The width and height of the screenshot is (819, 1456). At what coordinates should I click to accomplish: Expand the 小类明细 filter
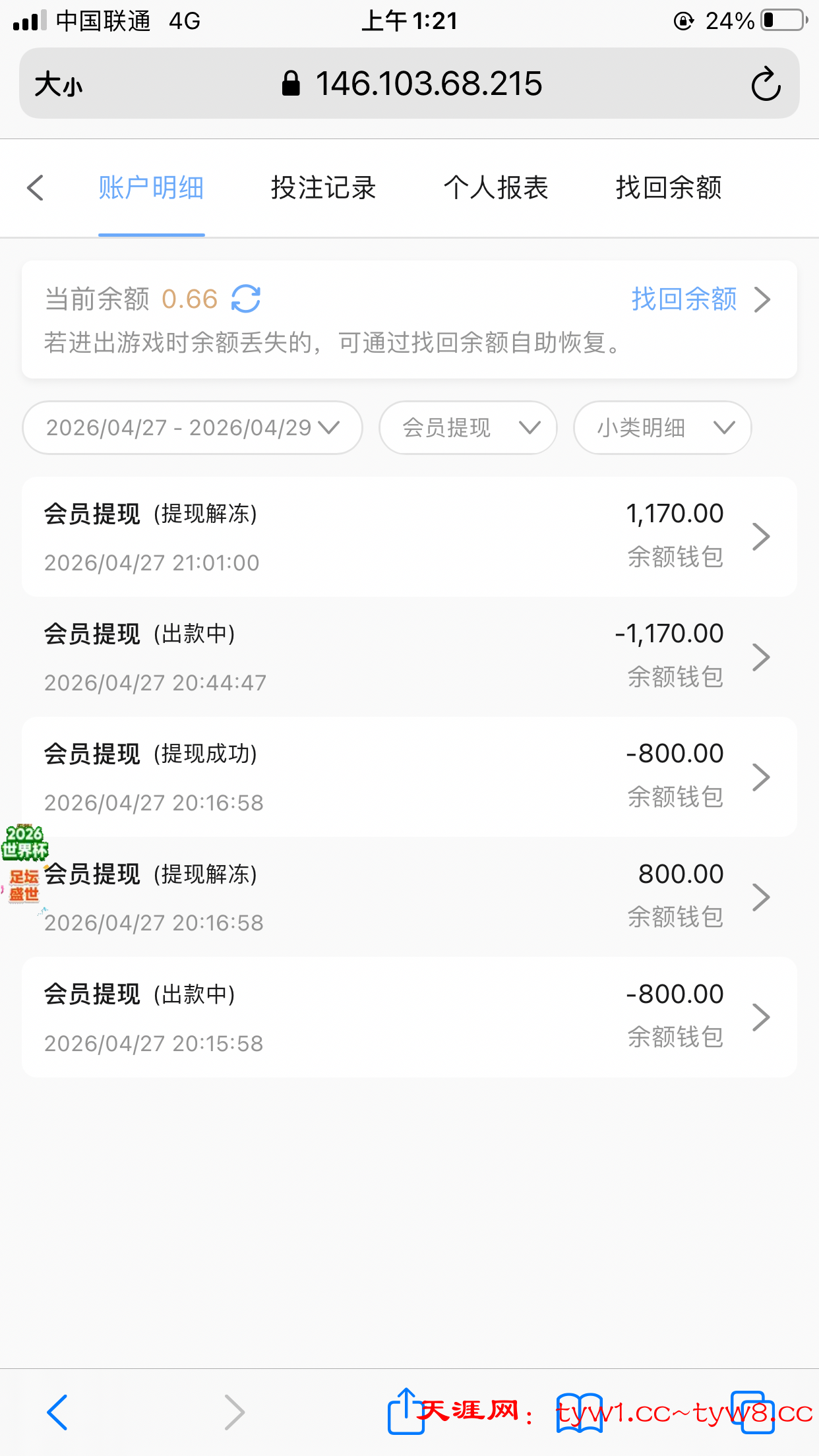point(662,428)
